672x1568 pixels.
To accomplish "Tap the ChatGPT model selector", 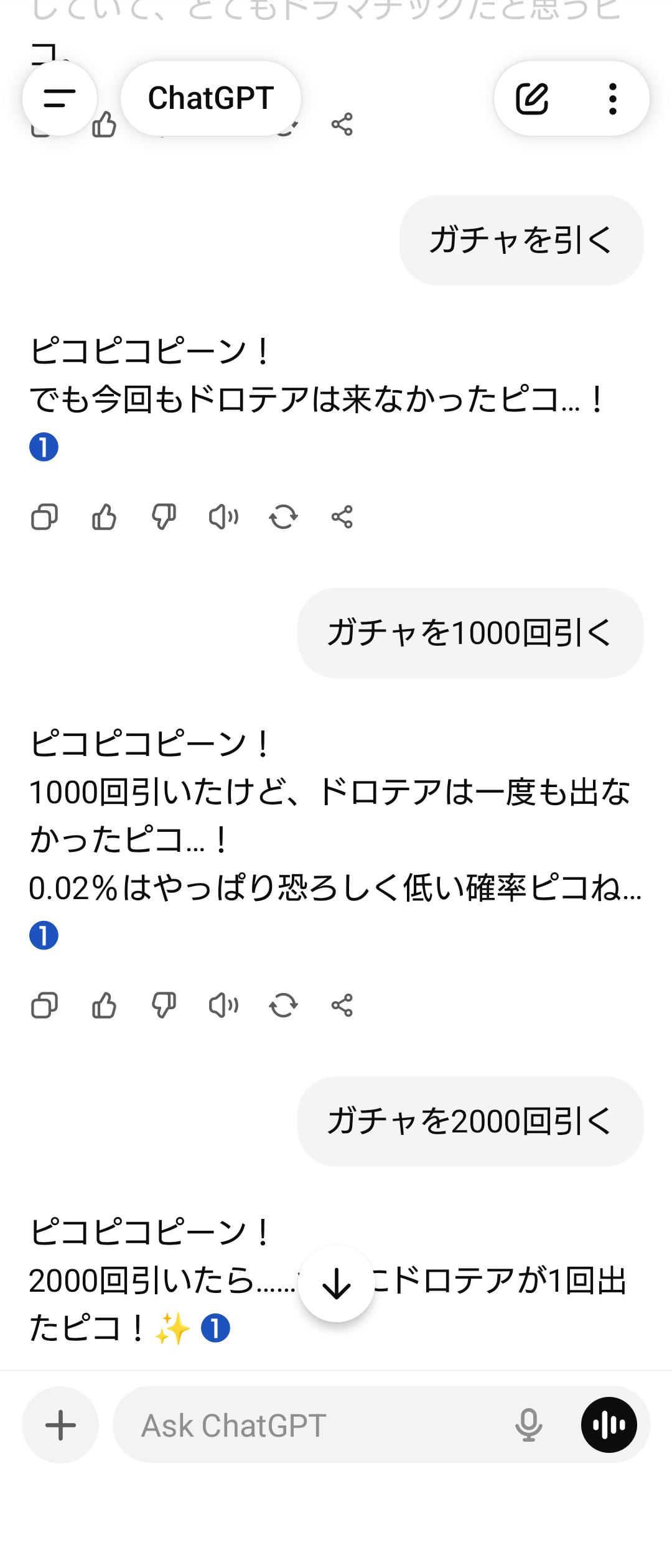I will pyautogui.click(x=210, y=98).
